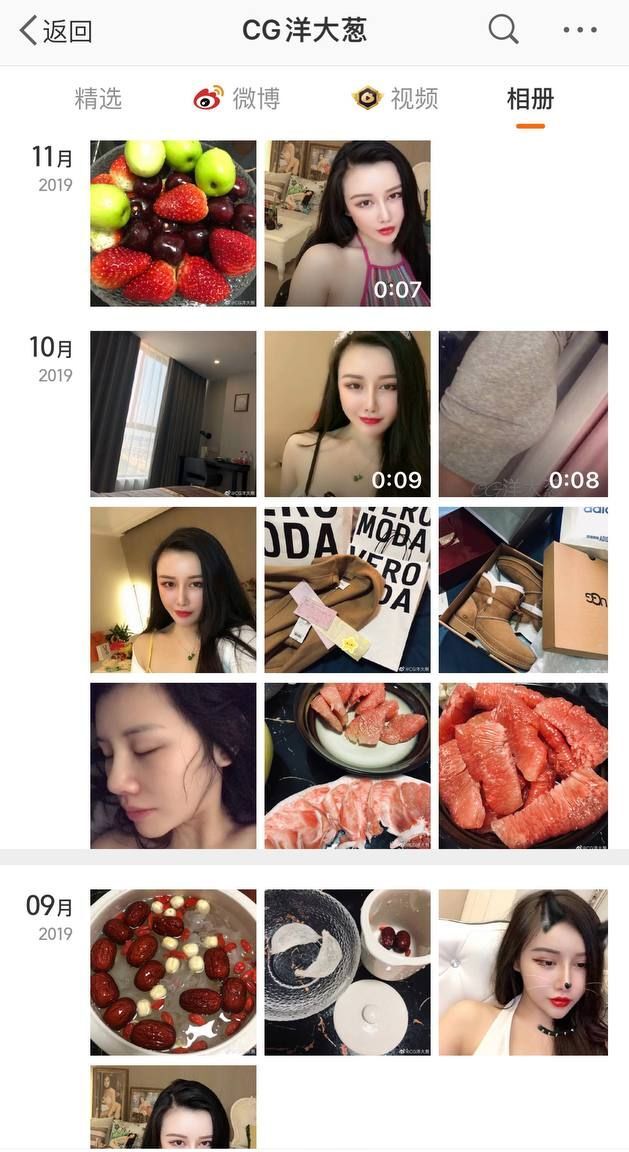Image resolution: width=629 pixels, height=1152 pixels.
Task: Play the 0:09 video from October
Action: click(347, 413)
